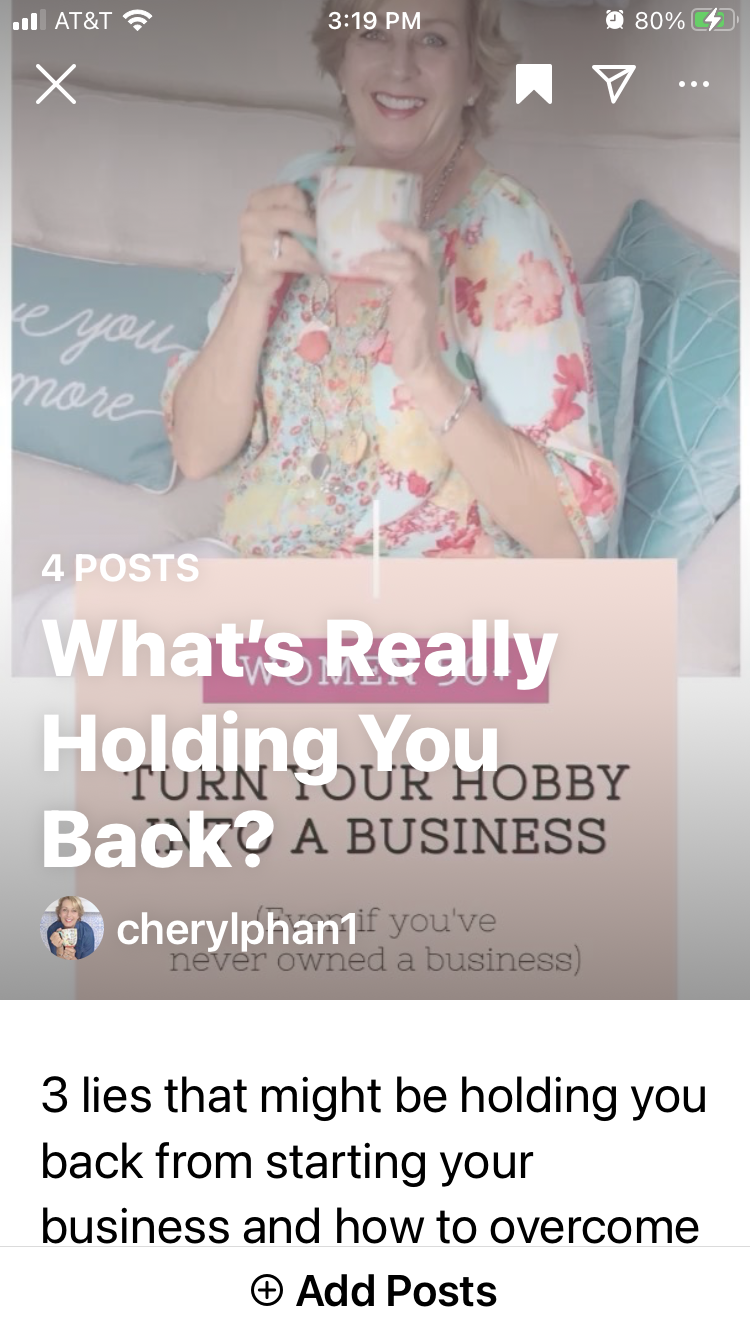Tap the bookmark icon to unsave guide
Screen dimensions: 750x1334
534,84
